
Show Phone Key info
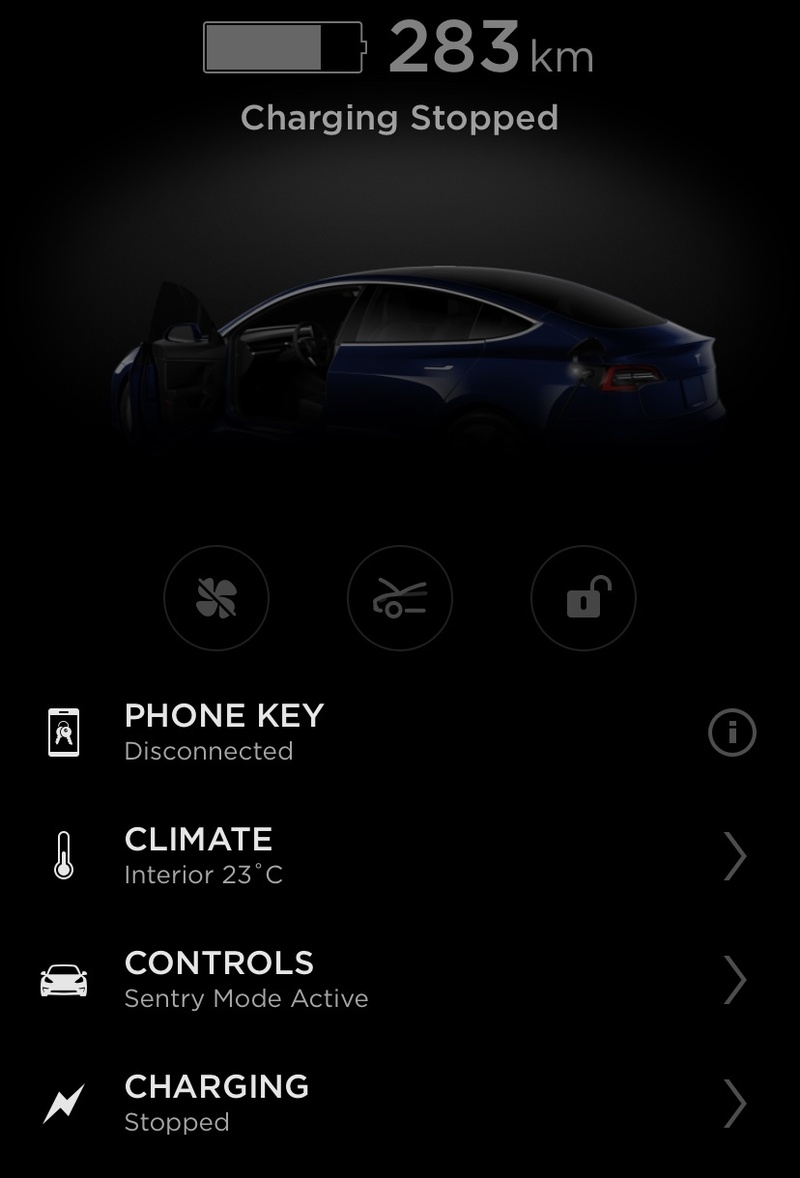731,733
